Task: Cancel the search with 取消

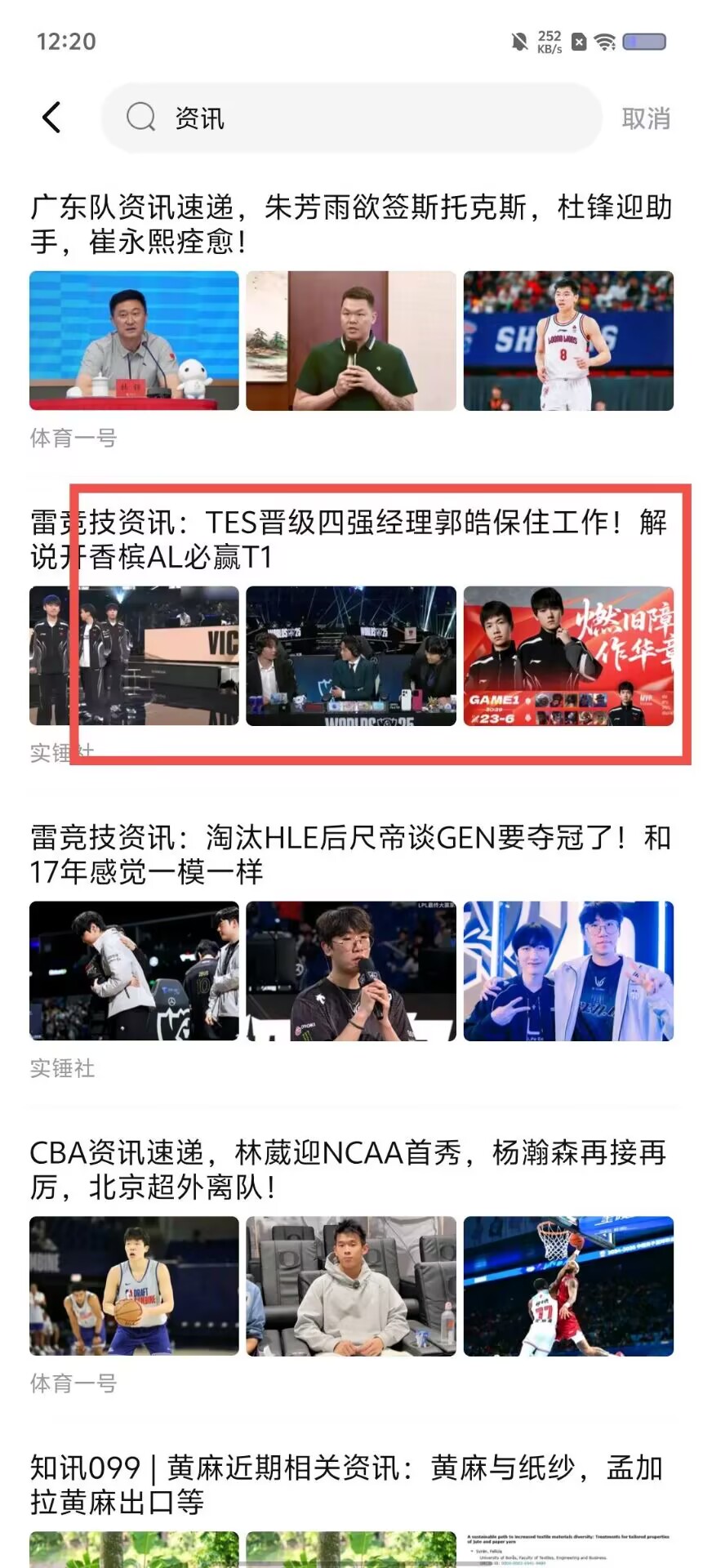Action: 645,119
